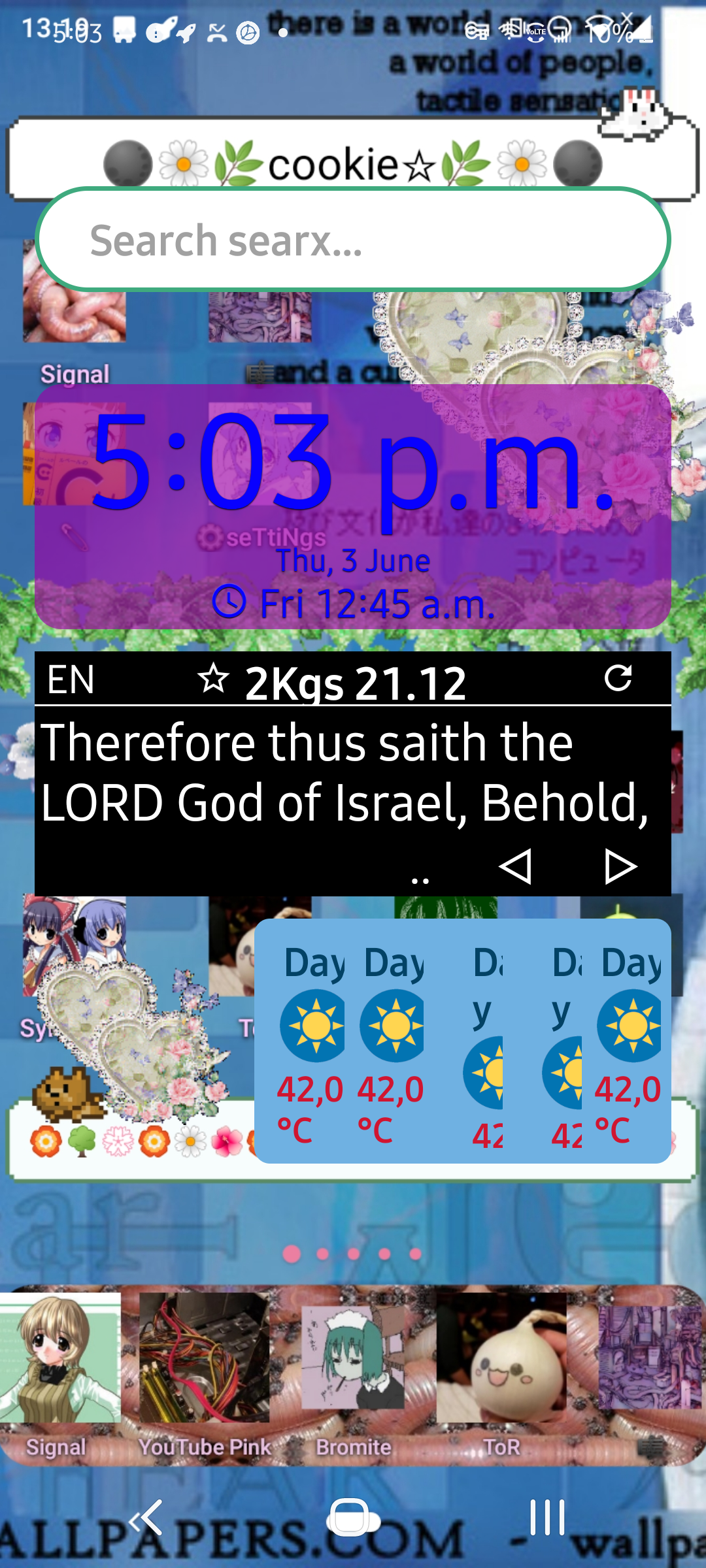Viewport: 706px width, 1568px height.
Task: Change the EN language in the verse widget
Action: 71,679
